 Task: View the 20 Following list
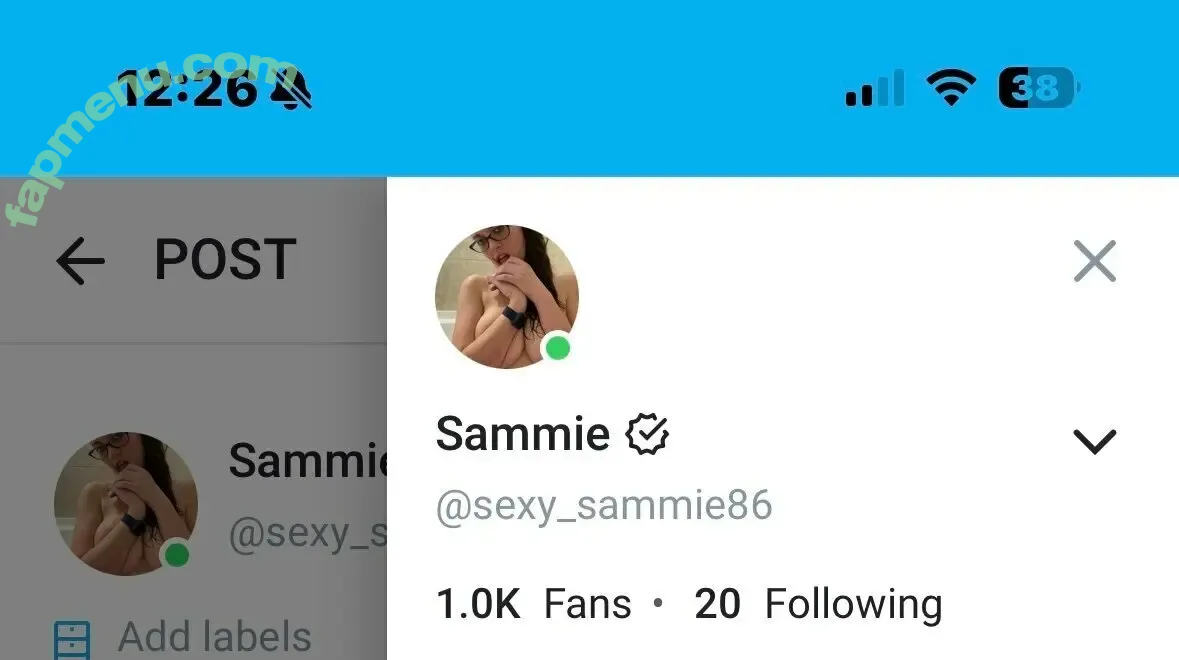pos(818,604)
